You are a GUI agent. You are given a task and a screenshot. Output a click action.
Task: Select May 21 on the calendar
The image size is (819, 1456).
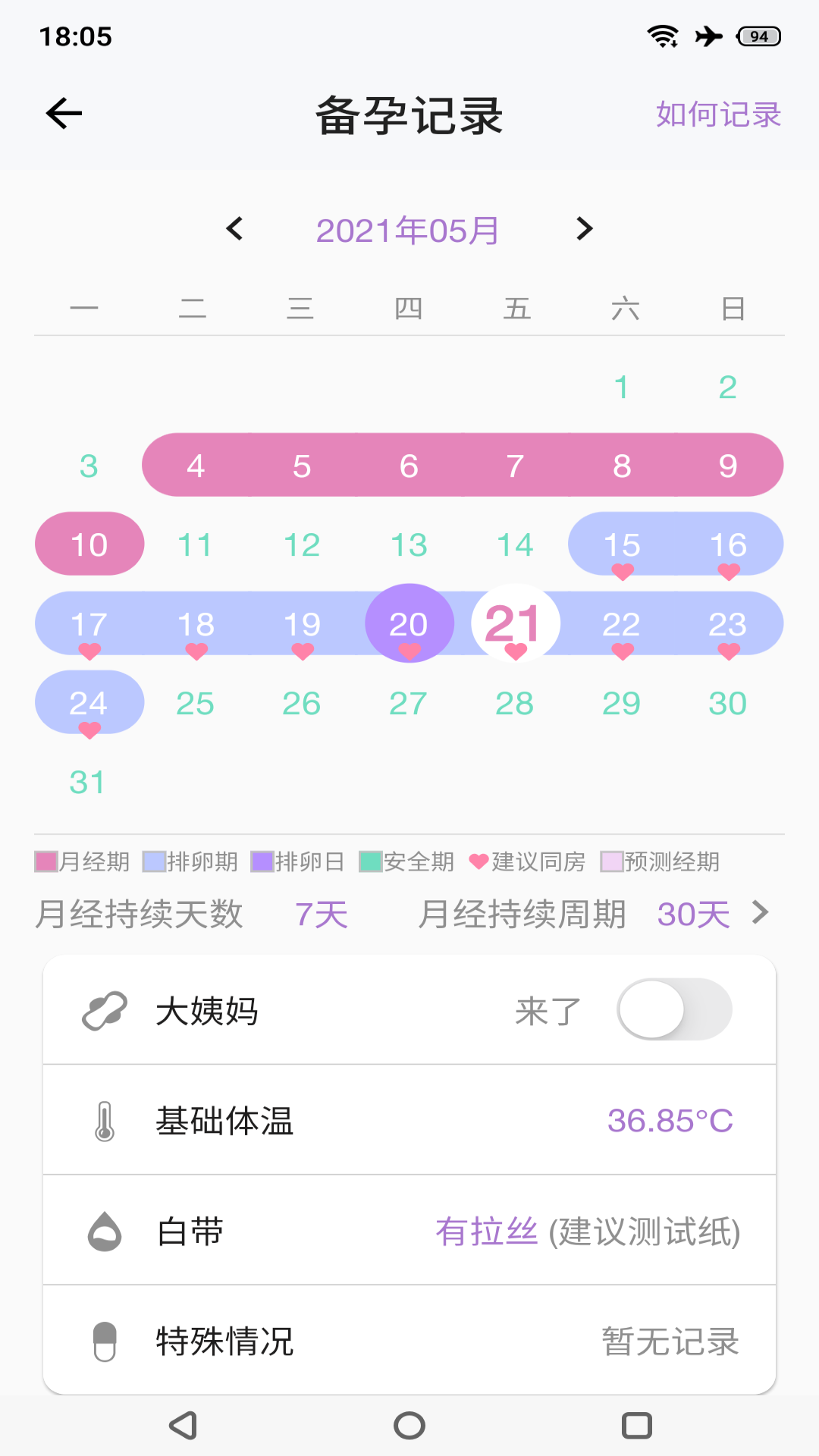[515, 623]
